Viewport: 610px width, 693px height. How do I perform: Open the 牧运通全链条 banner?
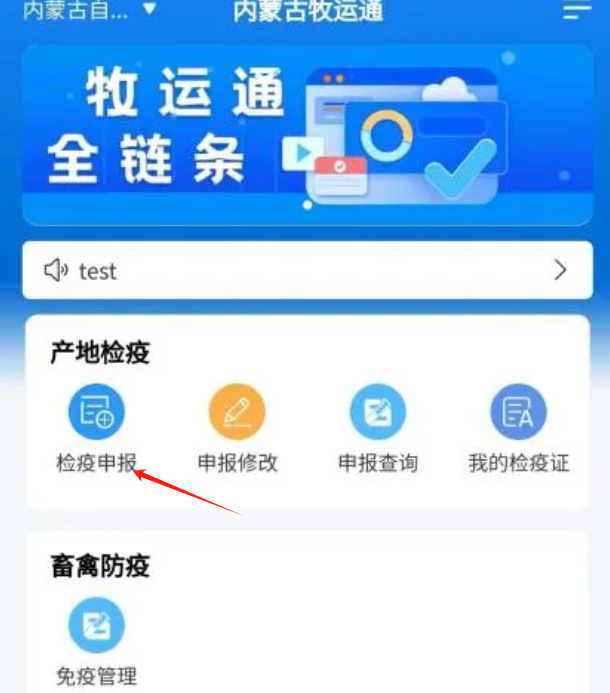(x=307, y=135)
